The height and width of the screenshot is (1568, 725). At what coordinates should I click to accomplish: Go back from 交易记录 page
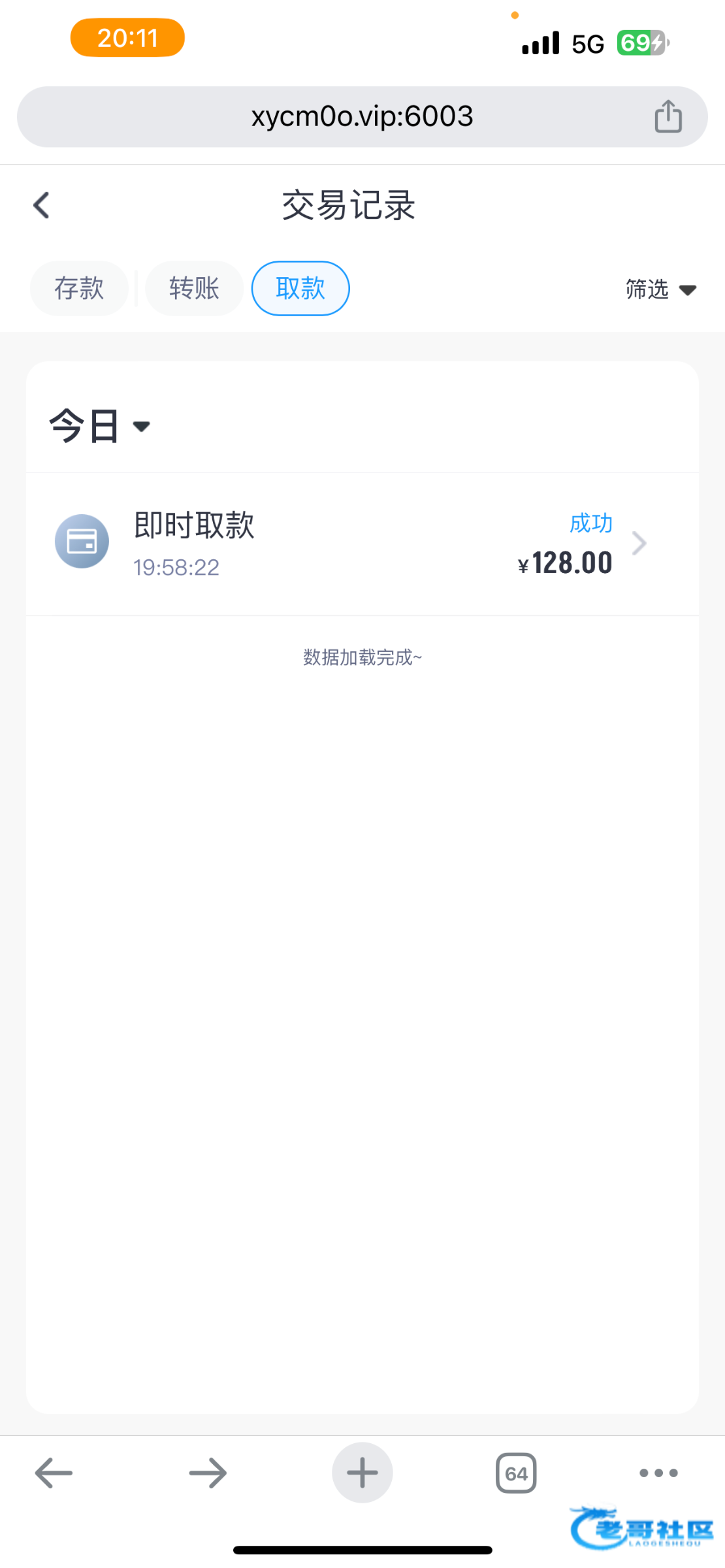41,205
